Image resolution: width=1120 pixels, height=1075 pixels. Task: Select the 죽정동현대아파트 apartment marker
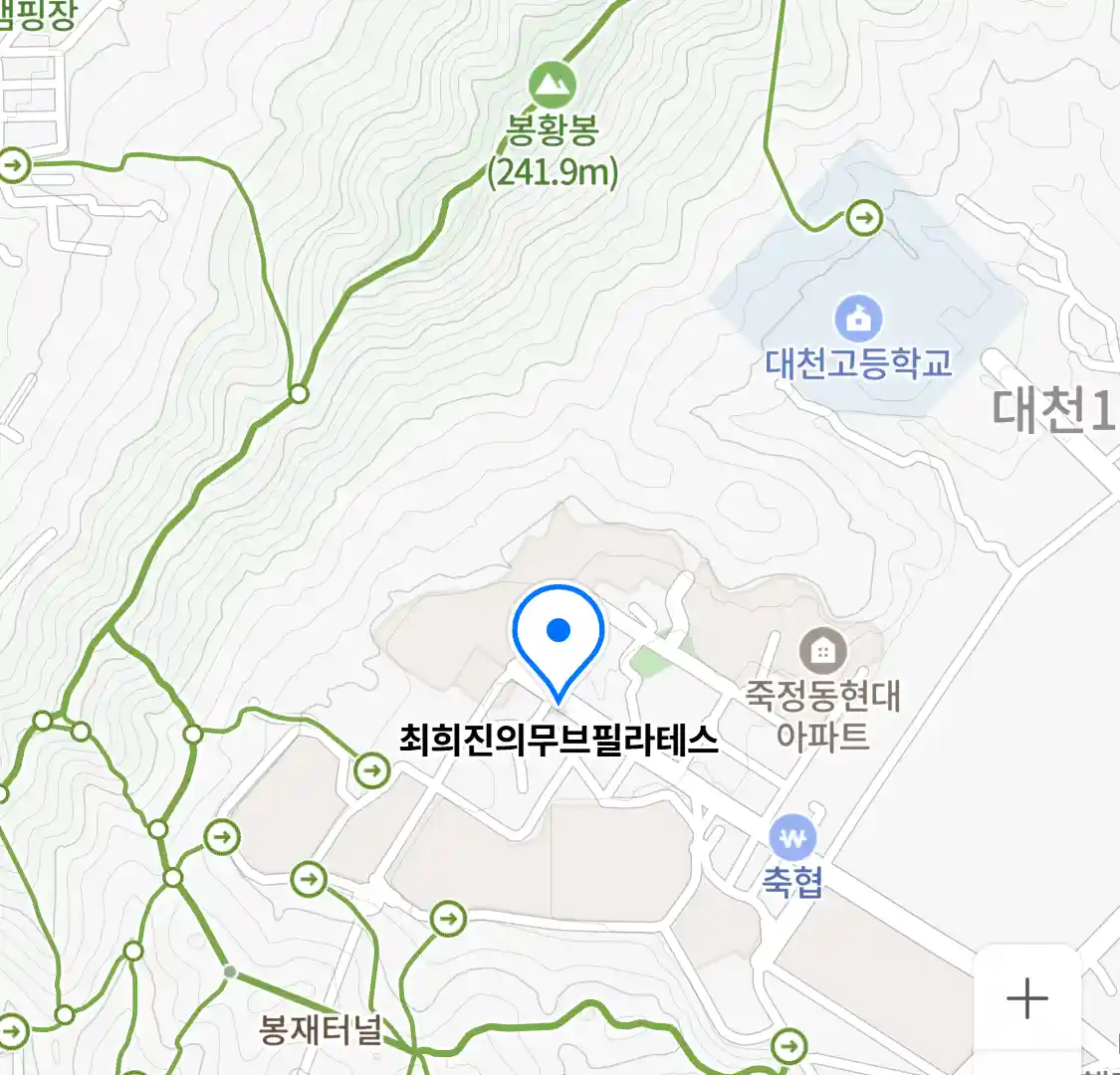pos(822,652)
